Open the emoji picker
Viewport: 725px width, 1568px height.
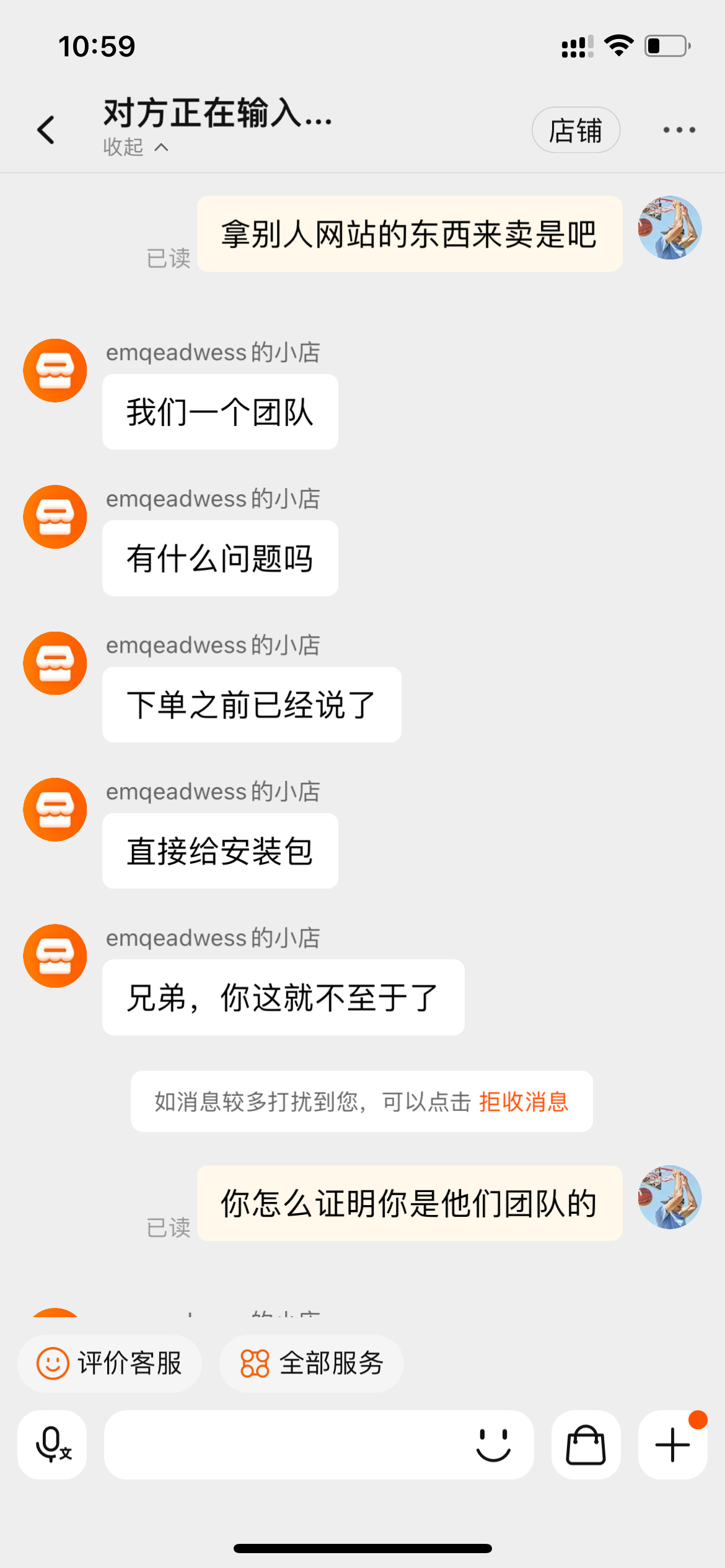(493, 1445)
